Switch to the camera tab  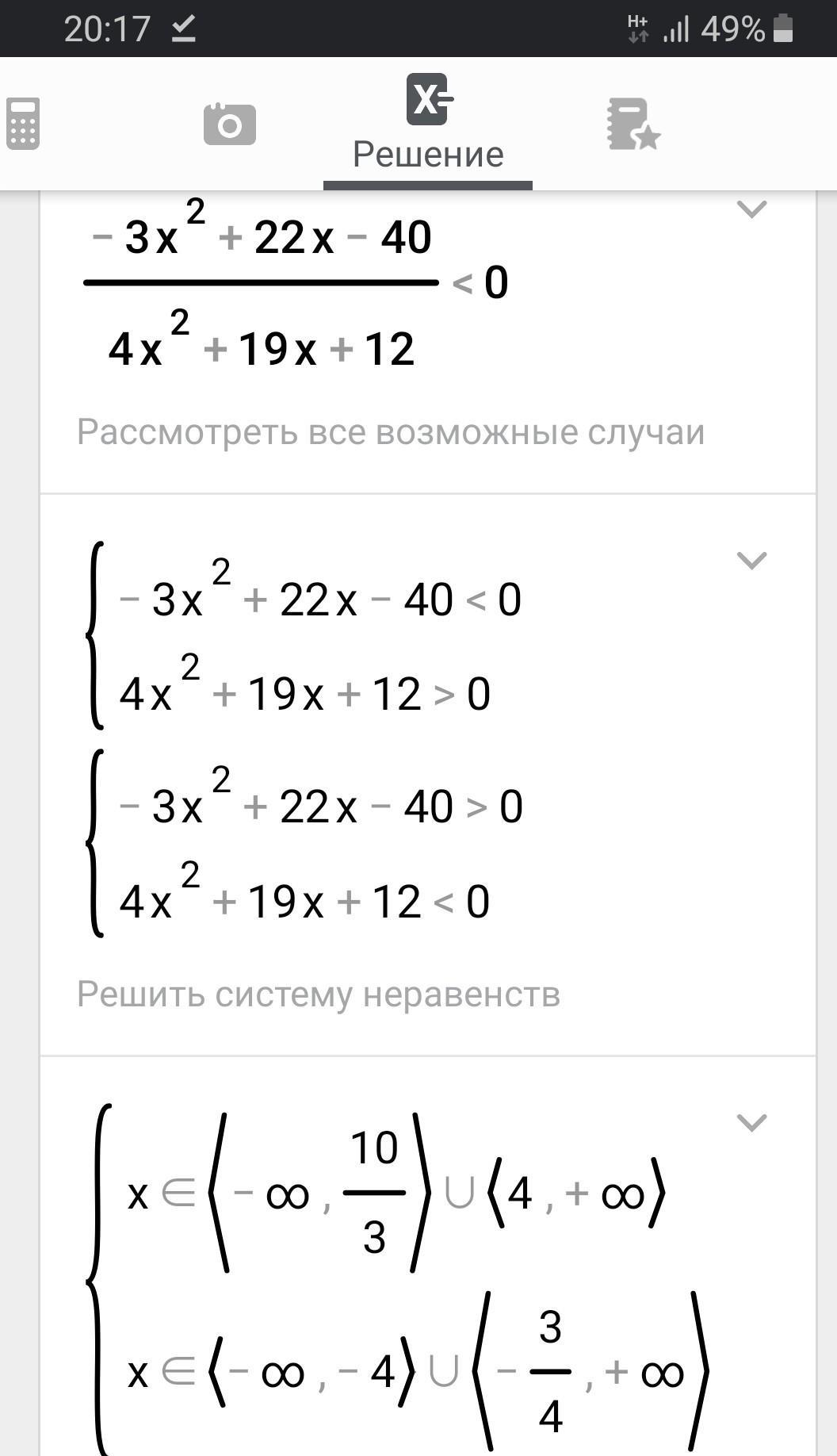pyautogui.click(x=230, y=124)
